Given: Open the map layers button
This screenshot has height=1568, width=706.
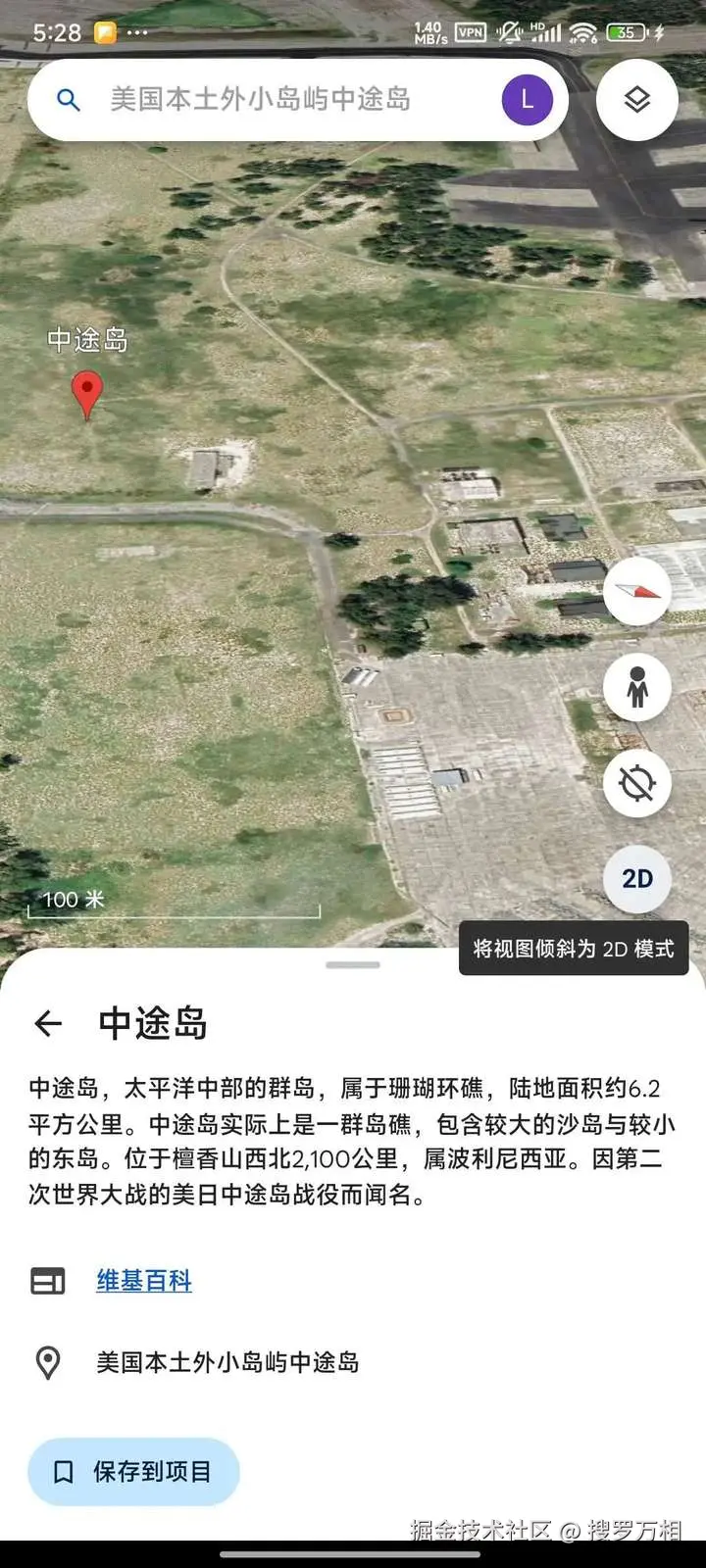Looking at the screenshot, I should (637, 99).
